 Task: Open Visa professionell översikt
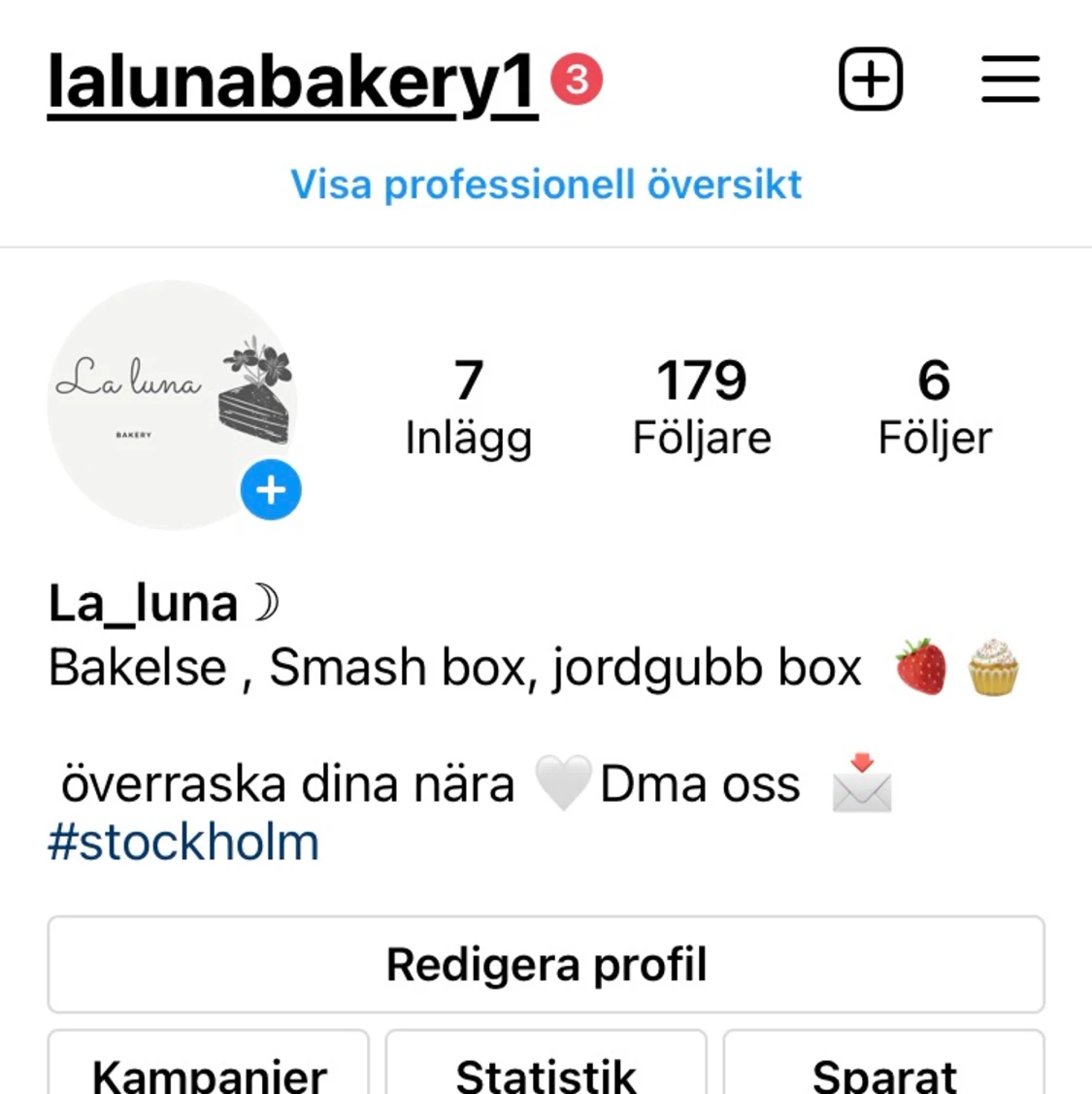(546, 184)
